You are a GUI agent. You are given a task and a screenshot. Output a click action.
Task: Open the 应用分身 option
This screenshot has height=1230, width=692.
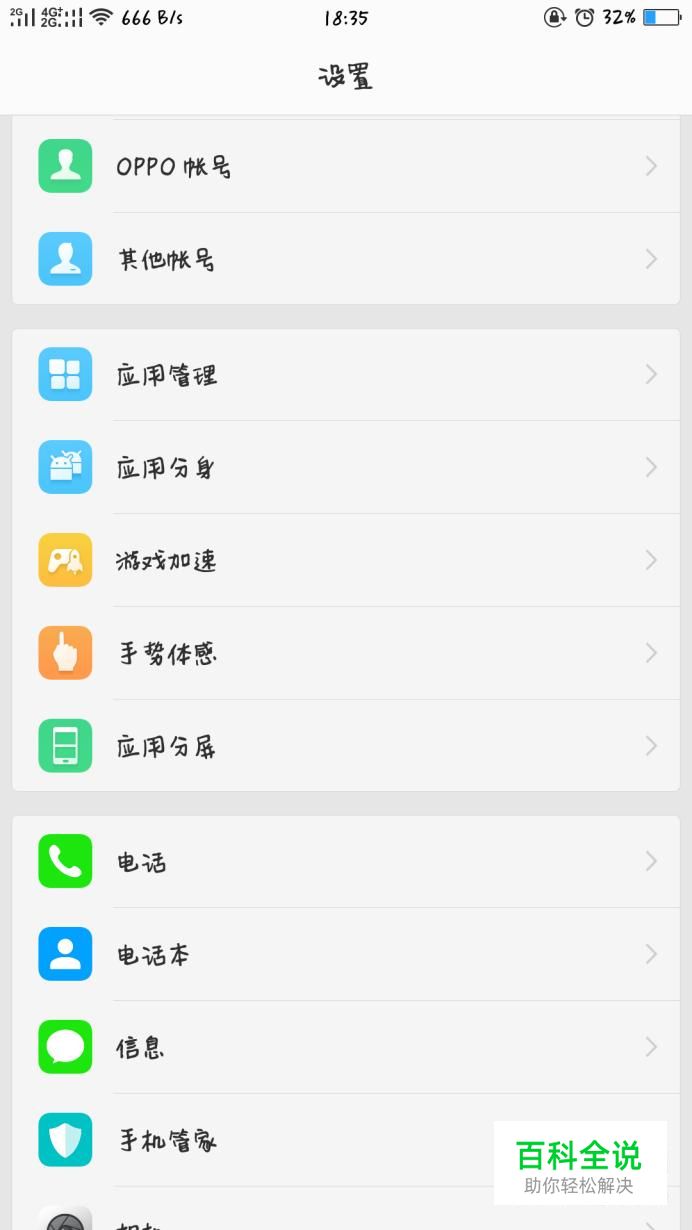pos(345,467)
